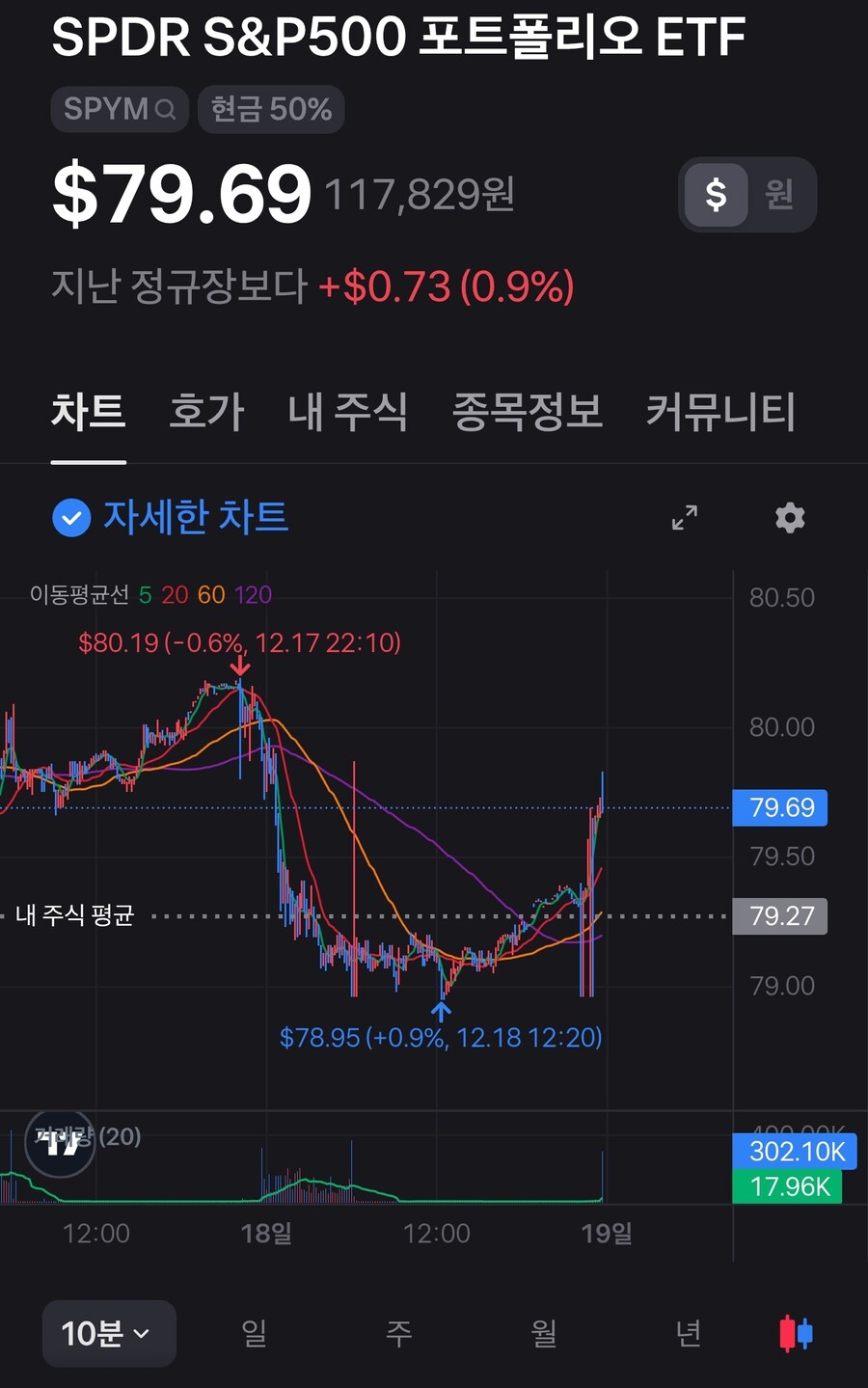This screenshot has height=1388, width=868.
Task: Click the $78.95 low point annotation
Action: tap(440, 1037)
